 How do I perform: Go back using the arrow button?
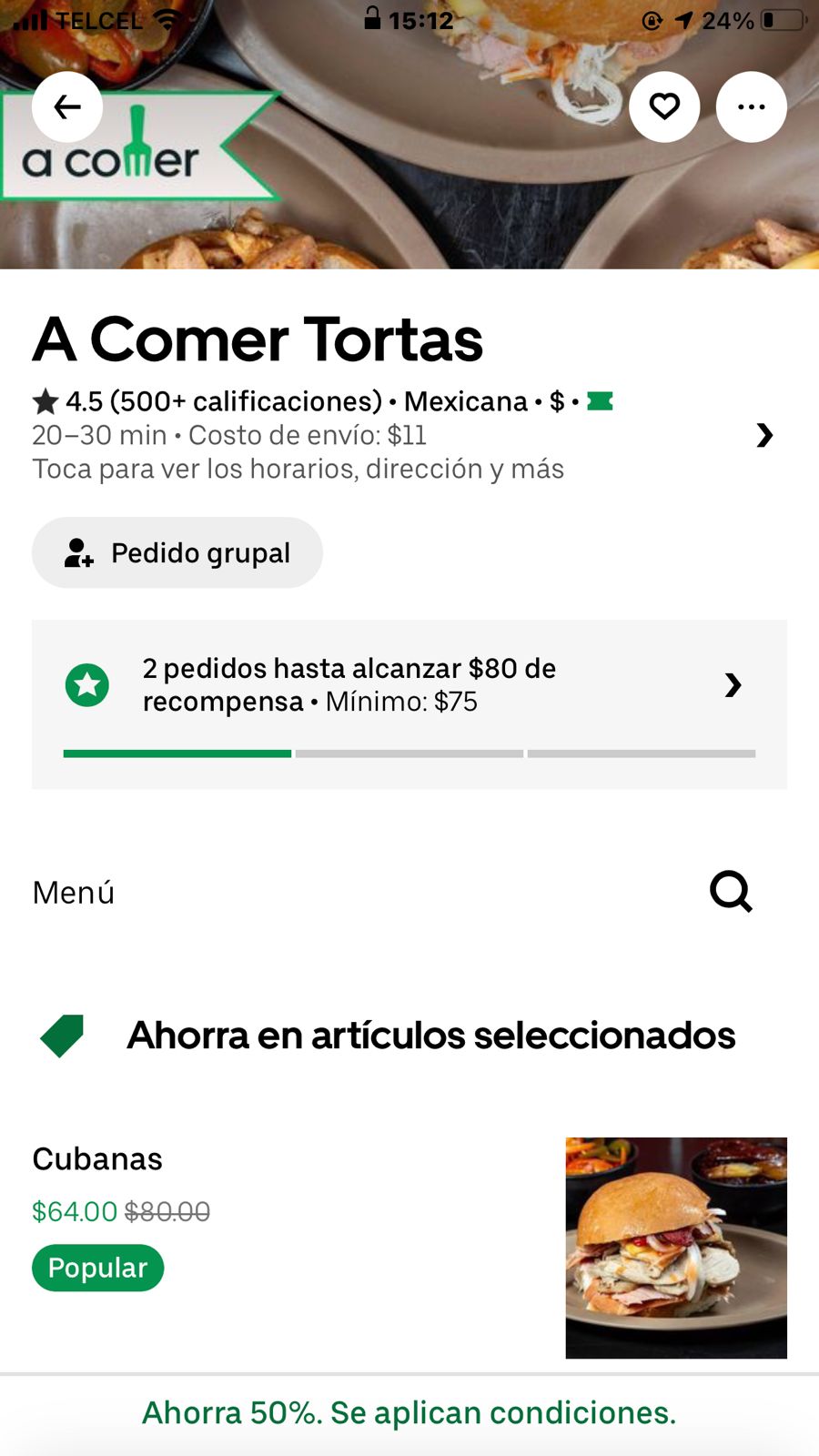67,107
